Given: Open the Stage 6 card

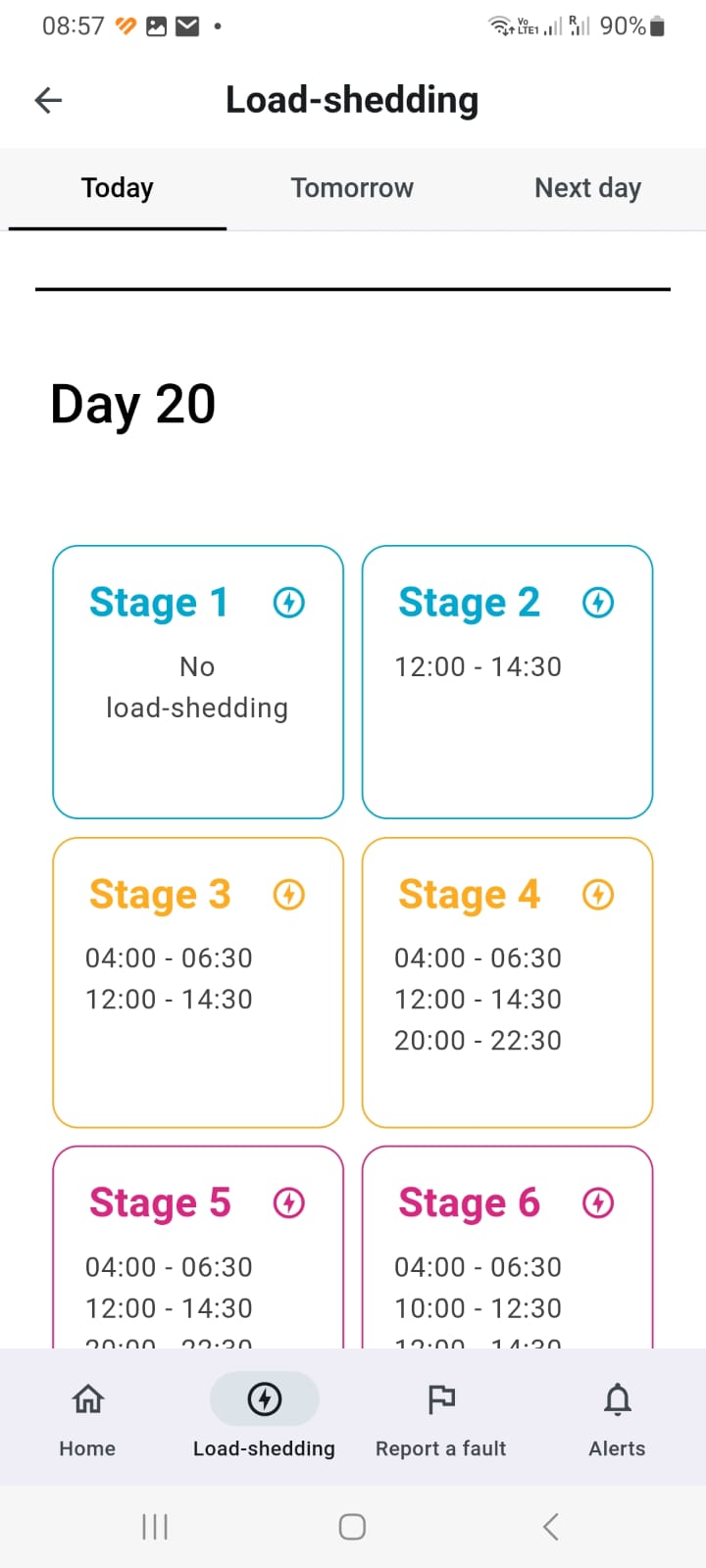Looking at the screenshot, I should coord(507,1248).
